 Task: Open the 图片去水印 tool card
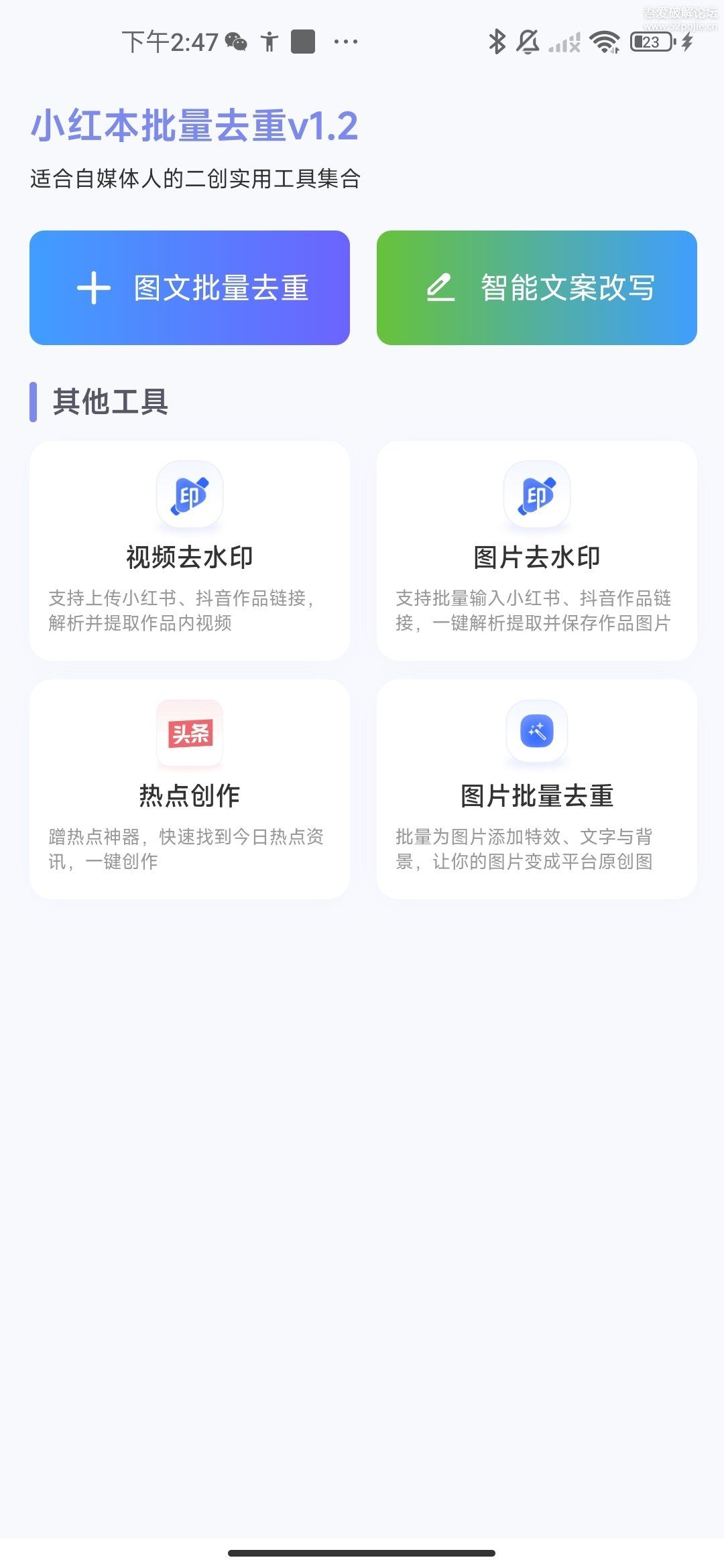[x=537, y=549]
